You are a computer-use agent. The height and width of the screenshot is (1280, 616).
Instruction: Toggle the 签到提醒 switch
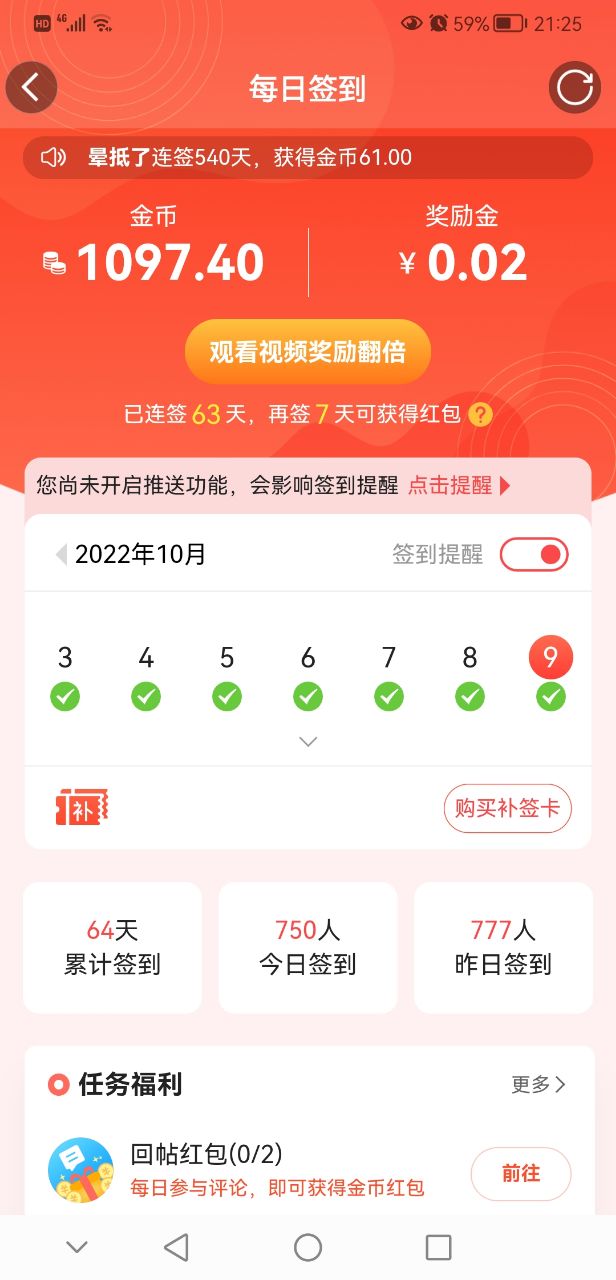(534, 554)
